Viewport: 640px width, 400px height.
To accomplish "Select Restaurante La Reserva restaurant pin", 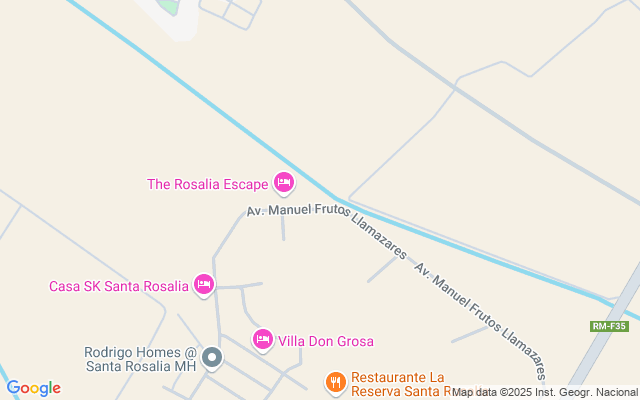I will coord(335,381).
